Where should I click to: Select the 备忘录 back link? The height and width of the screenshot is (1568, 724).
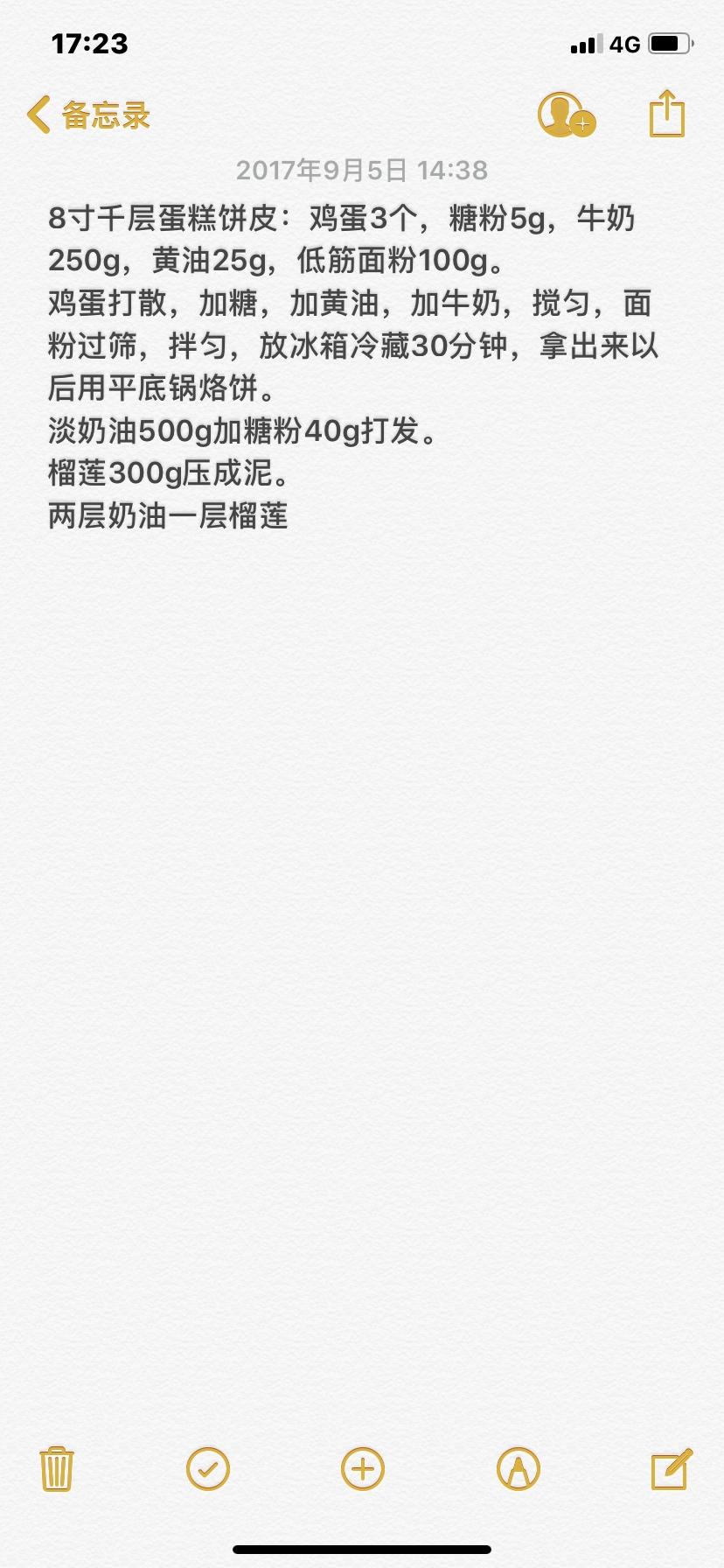pyautogui.click(x=102, y=114)
